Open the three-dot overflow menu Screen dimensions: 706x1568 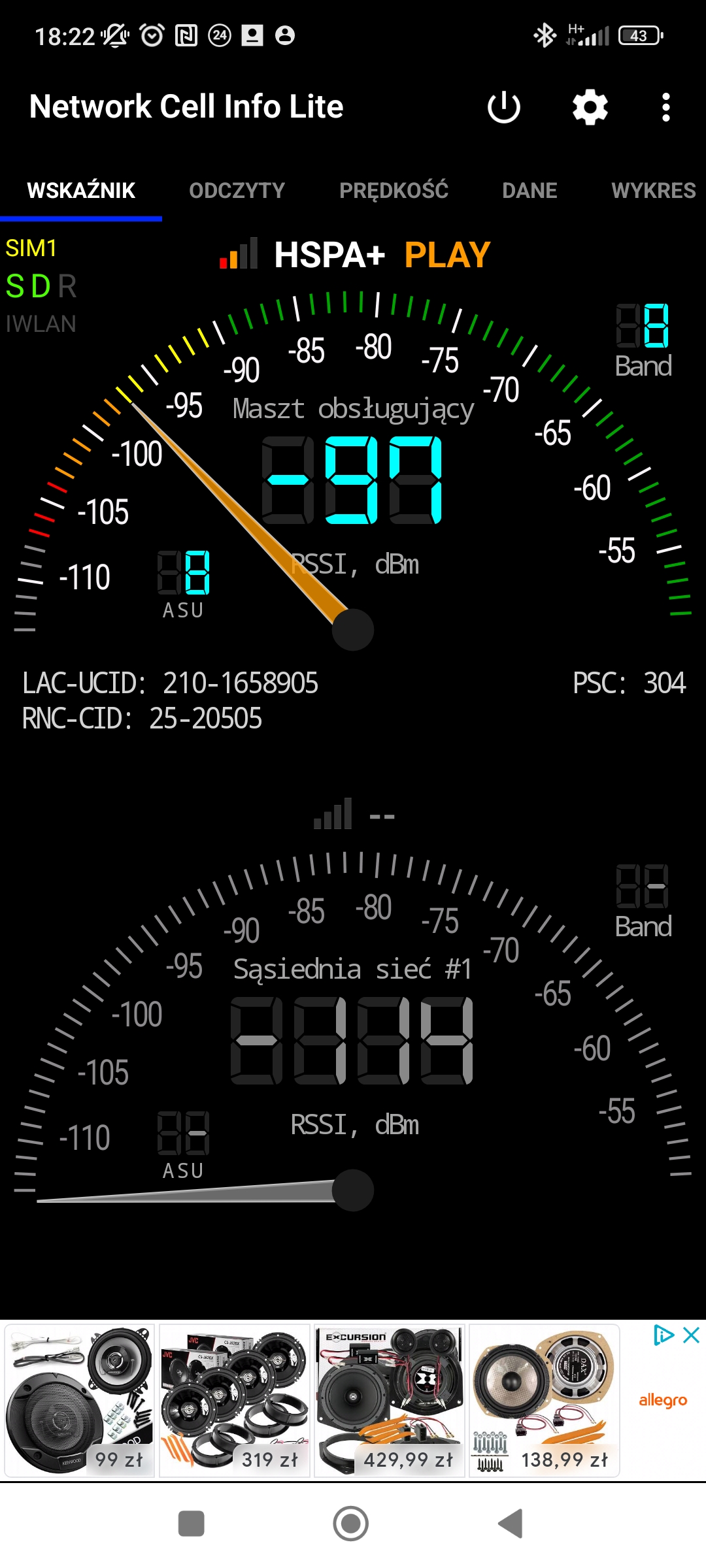click(x=665, y=107)
